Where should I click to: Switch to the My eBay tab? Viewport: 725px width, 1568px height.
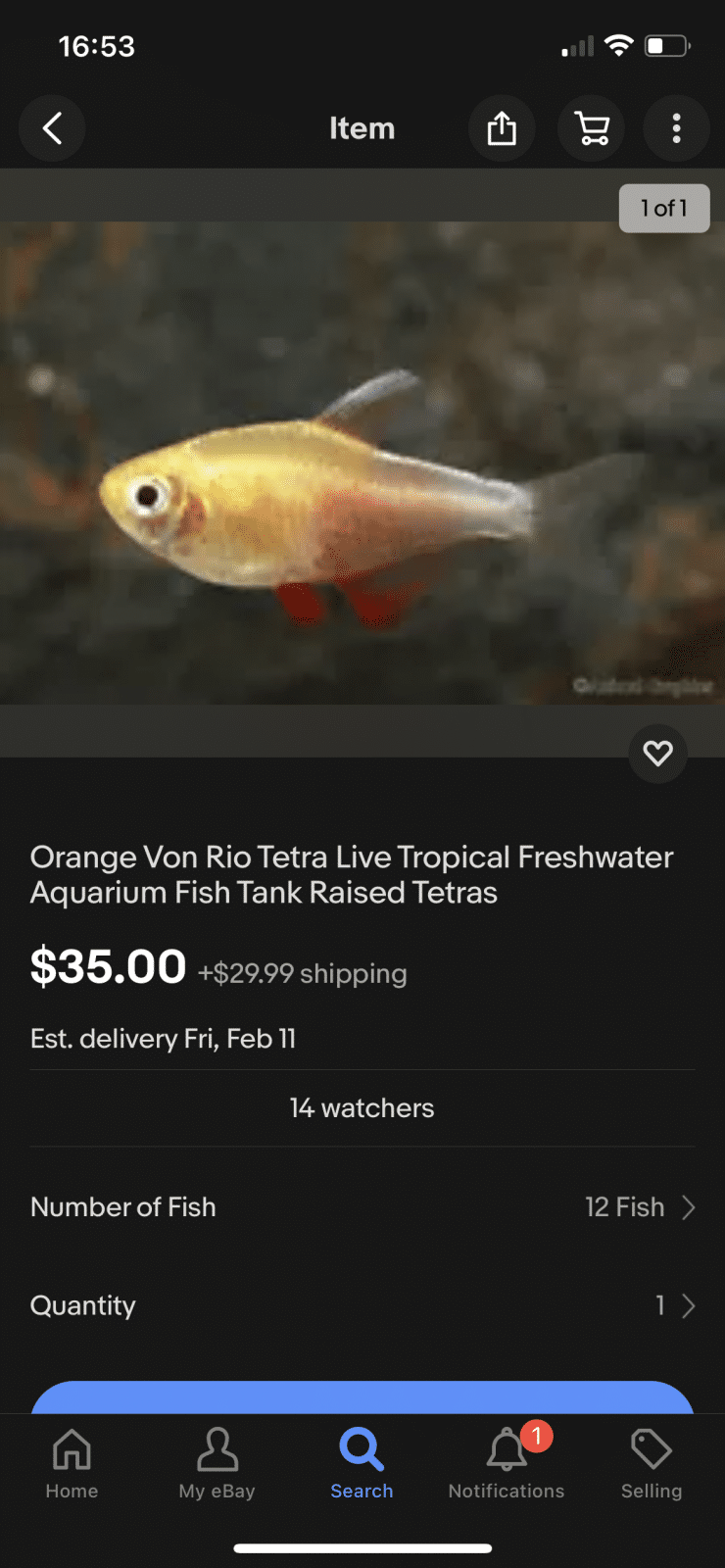point(217,1463)
